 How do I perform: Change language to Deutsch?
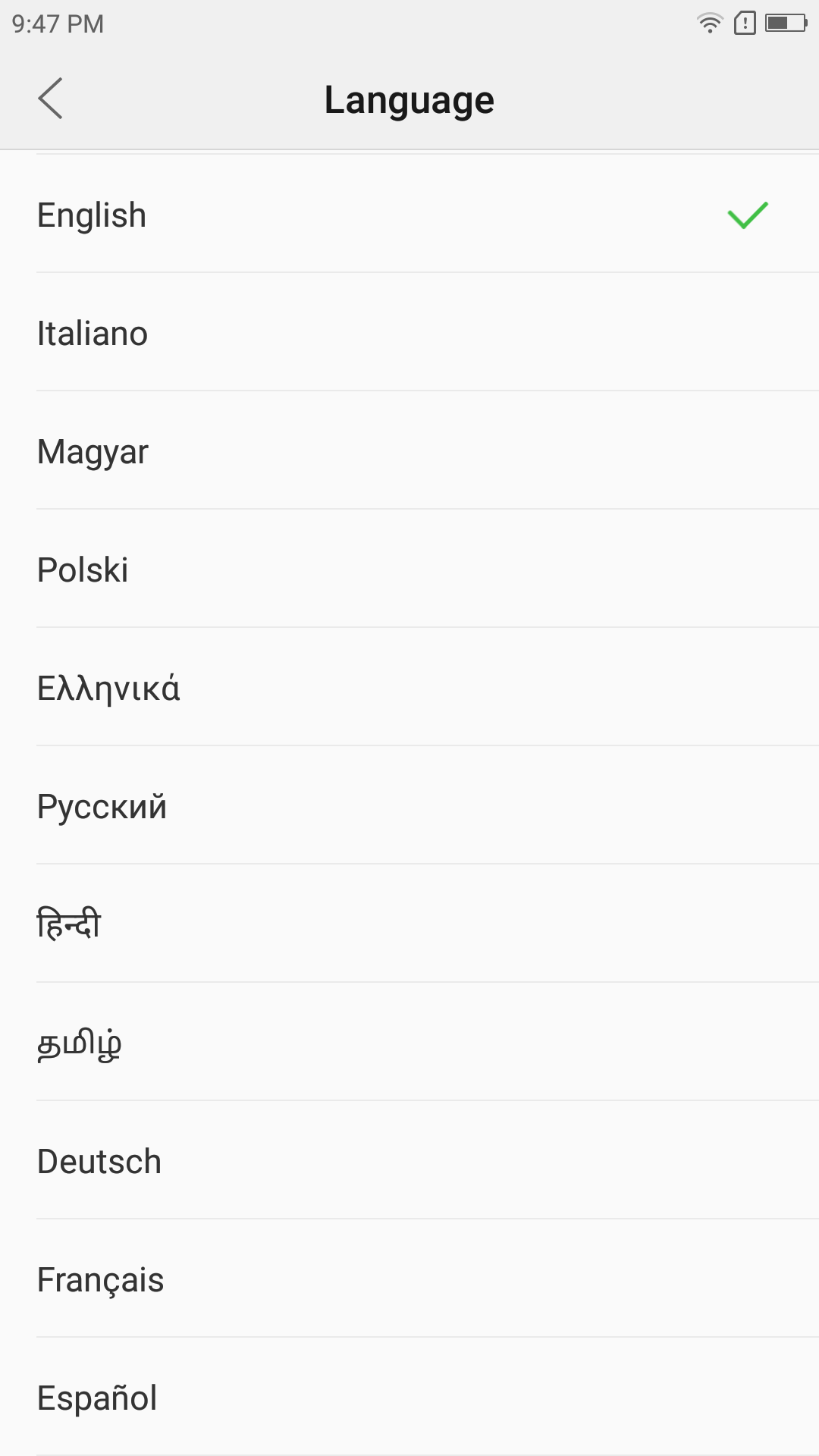pos(409,1160)
